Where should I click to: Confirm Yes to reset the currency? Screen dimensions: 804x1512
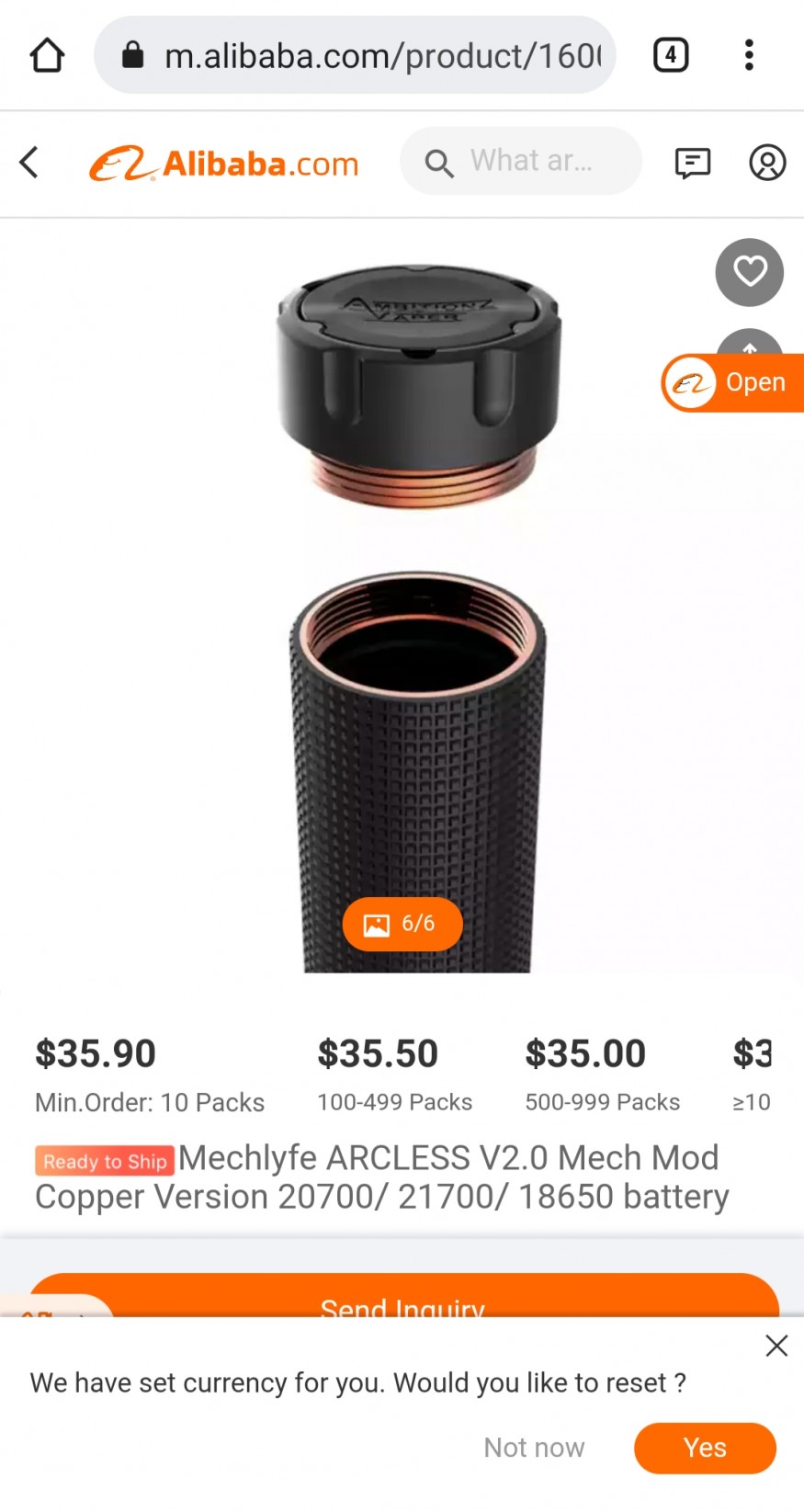(x=705, y=1448)
